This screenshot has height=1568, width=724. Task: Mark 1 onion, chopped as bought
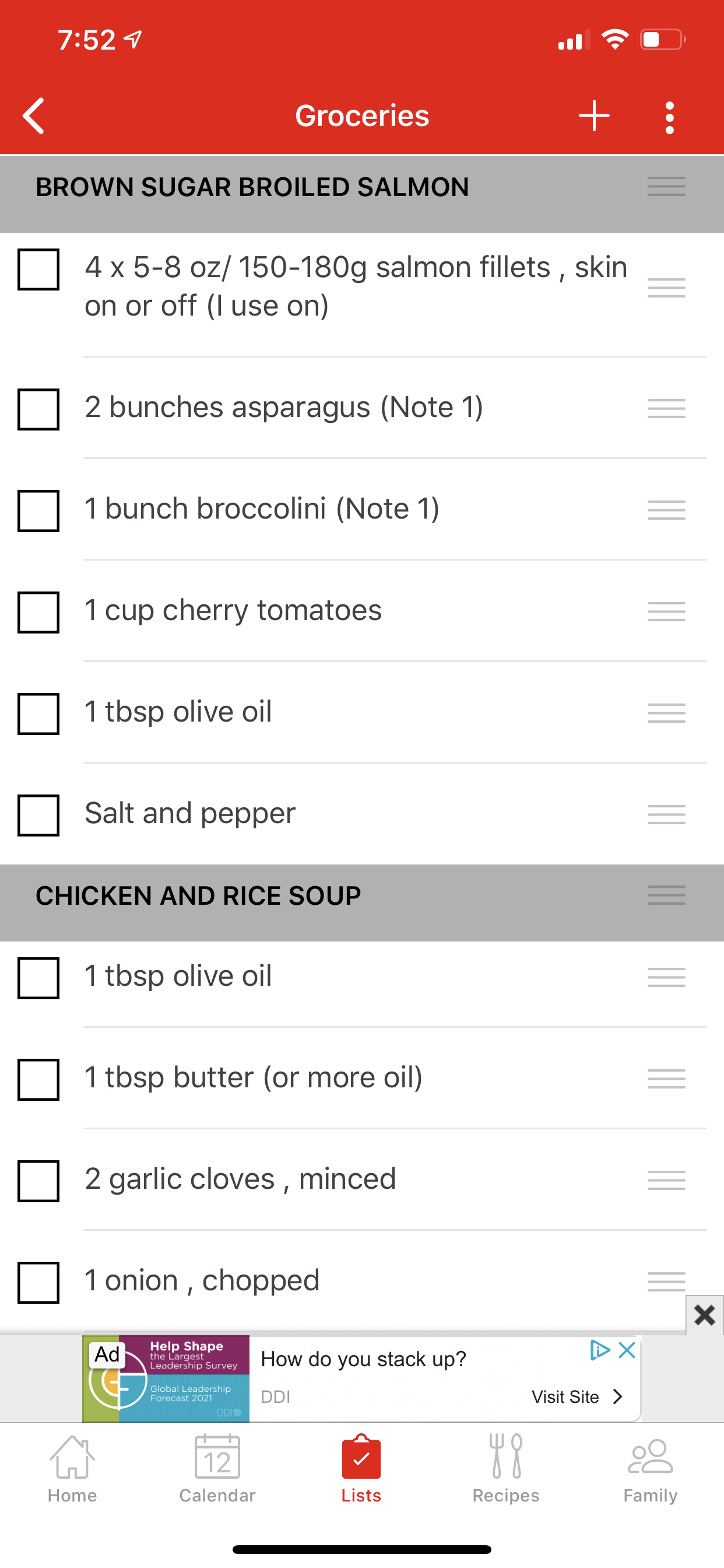coord(38,1283)
